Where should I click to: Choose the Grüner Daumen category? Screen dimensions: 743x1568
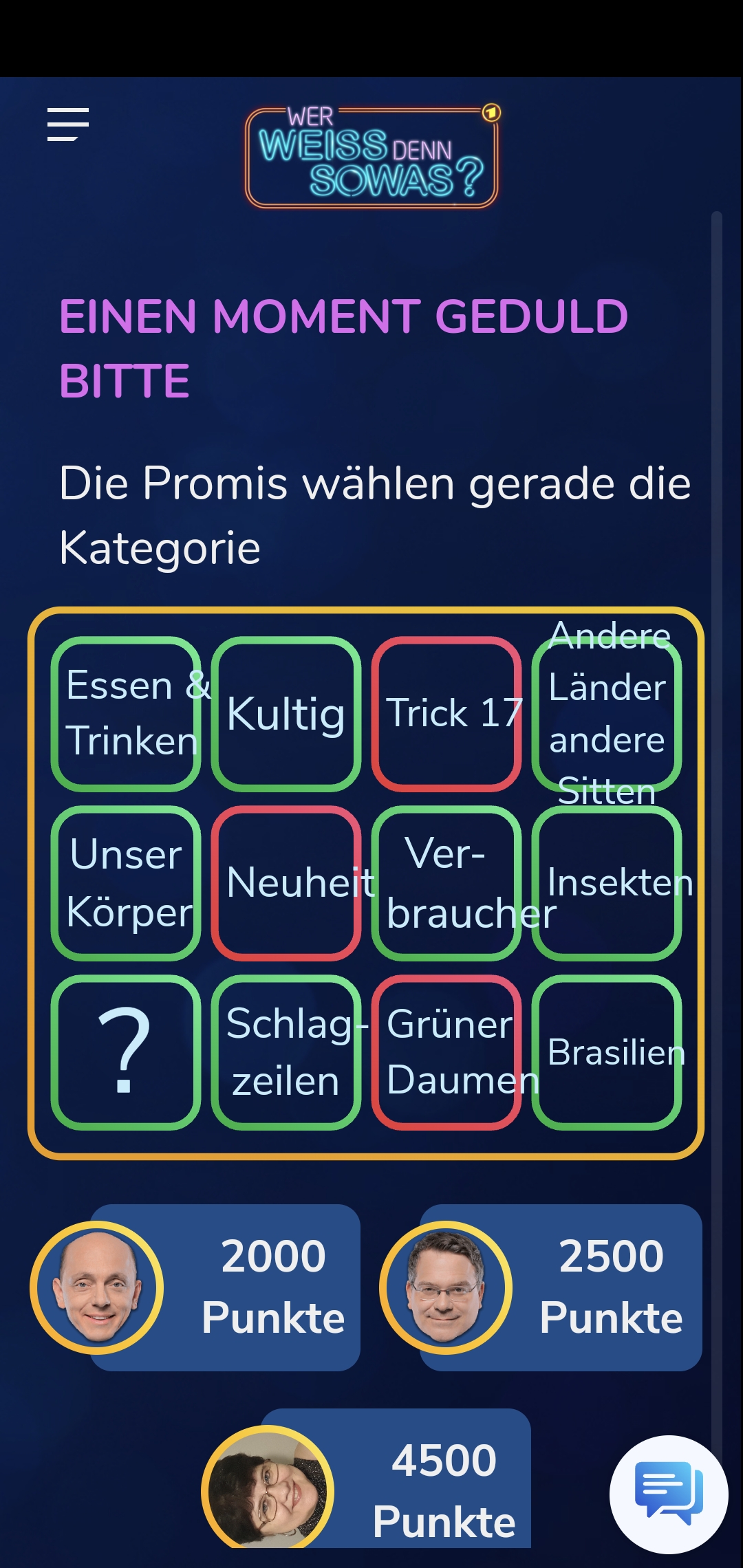click(446, 1052)
